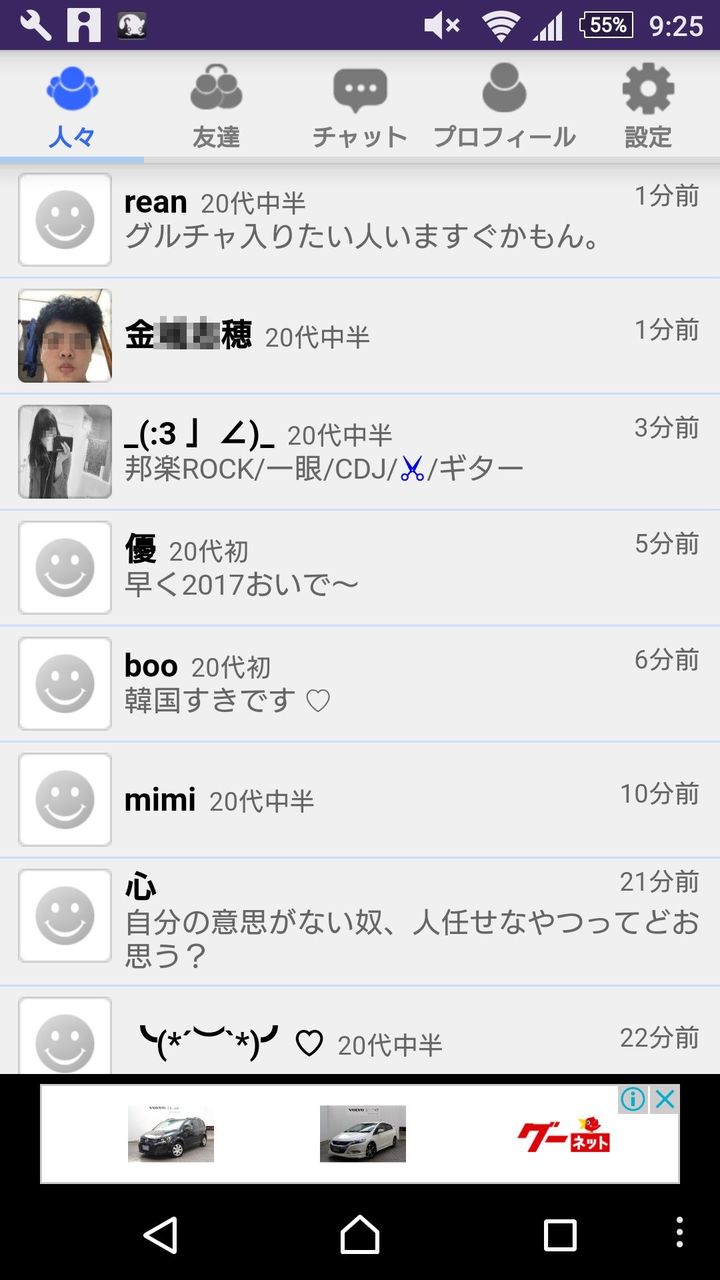The image size is (720, 1280).
Task: Open the 設定 tab
Action: coord(648,106)
